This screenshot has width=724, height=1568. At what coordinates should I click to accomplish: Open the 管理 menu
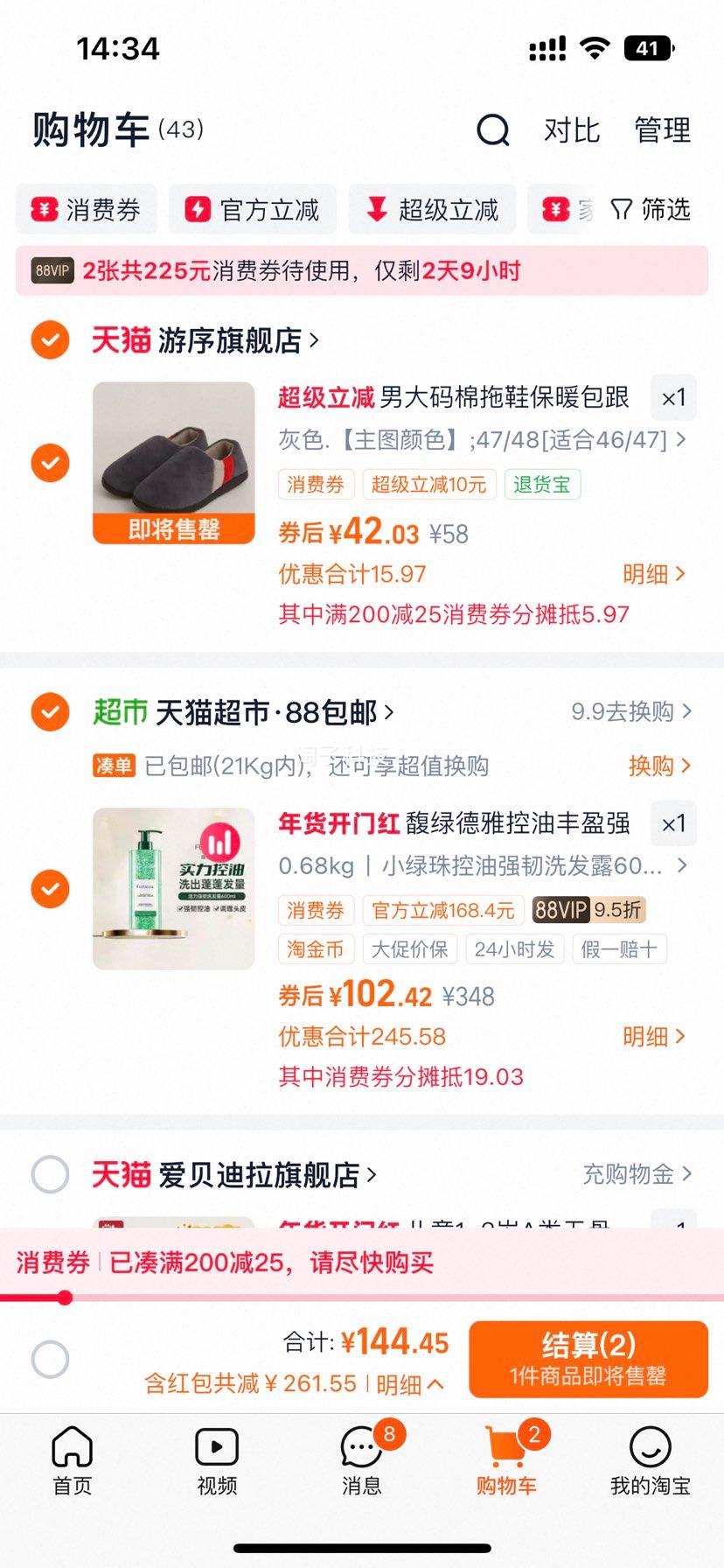(x=662, y=129)
